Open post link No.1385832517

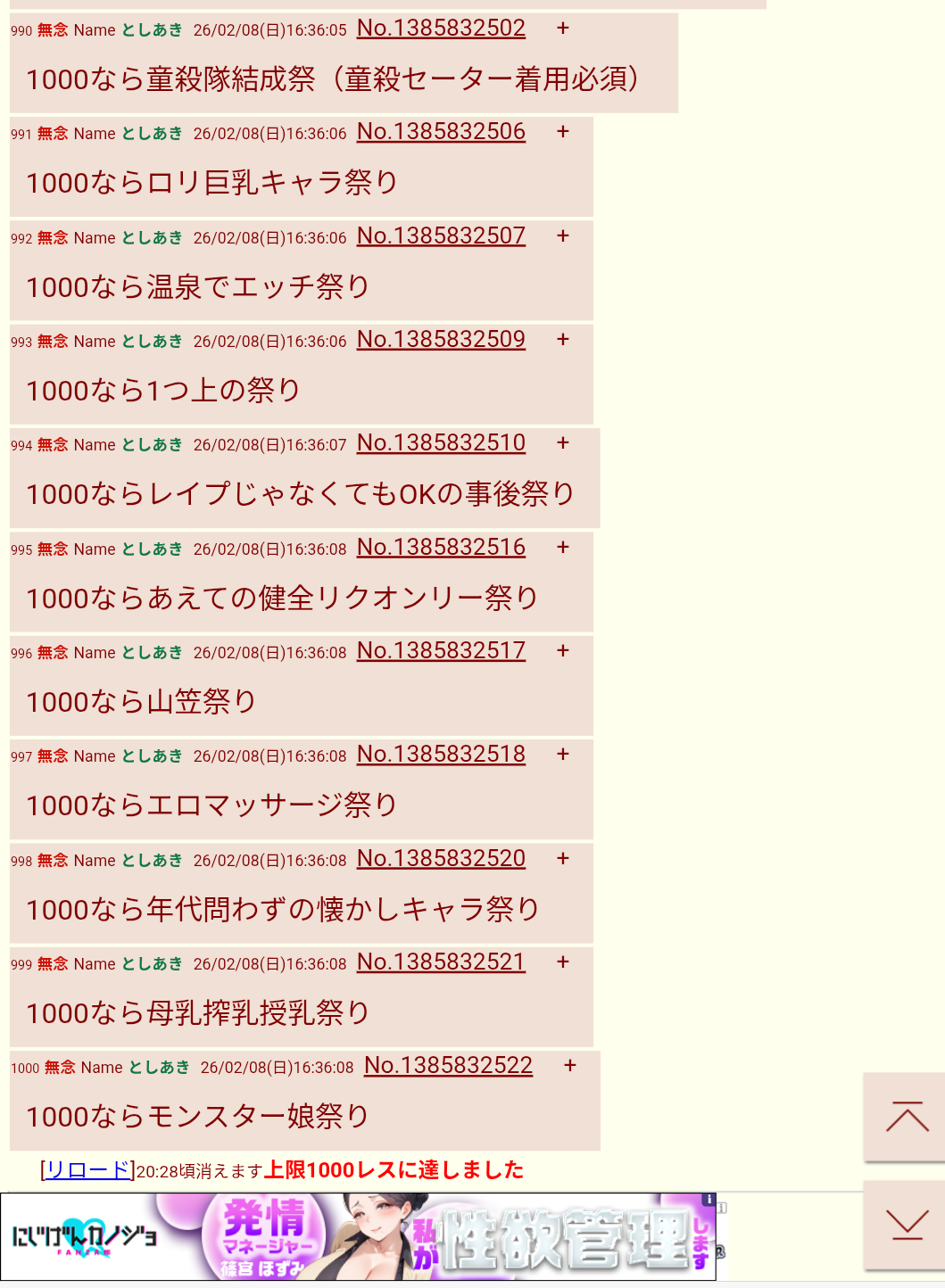(x=441, y=651)
